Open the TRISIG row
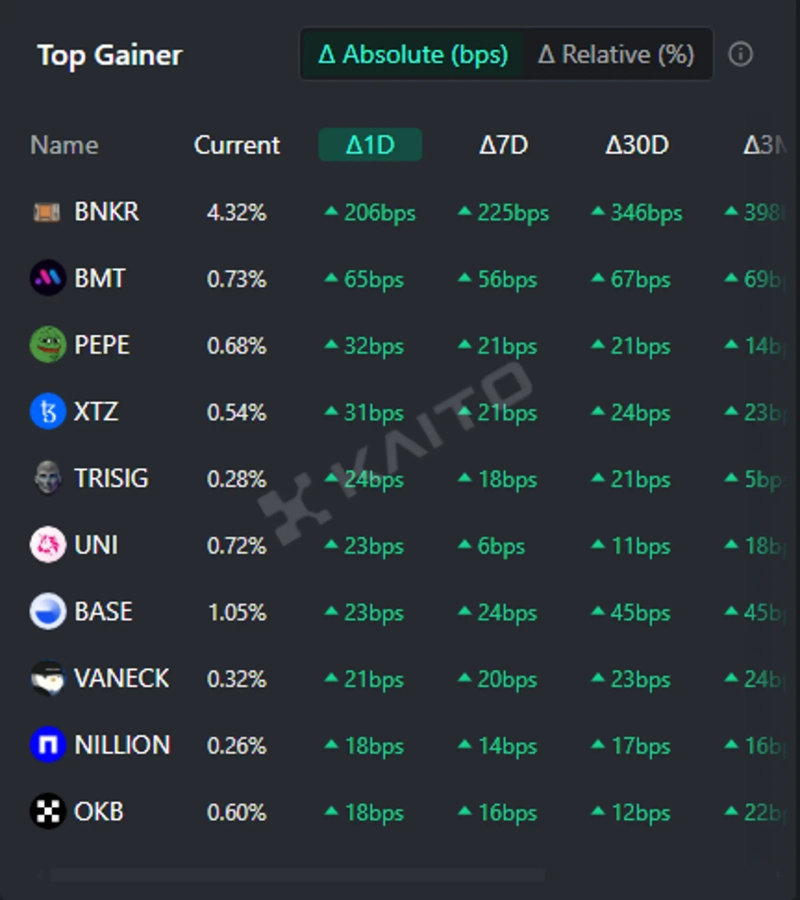 pos(110,478)
